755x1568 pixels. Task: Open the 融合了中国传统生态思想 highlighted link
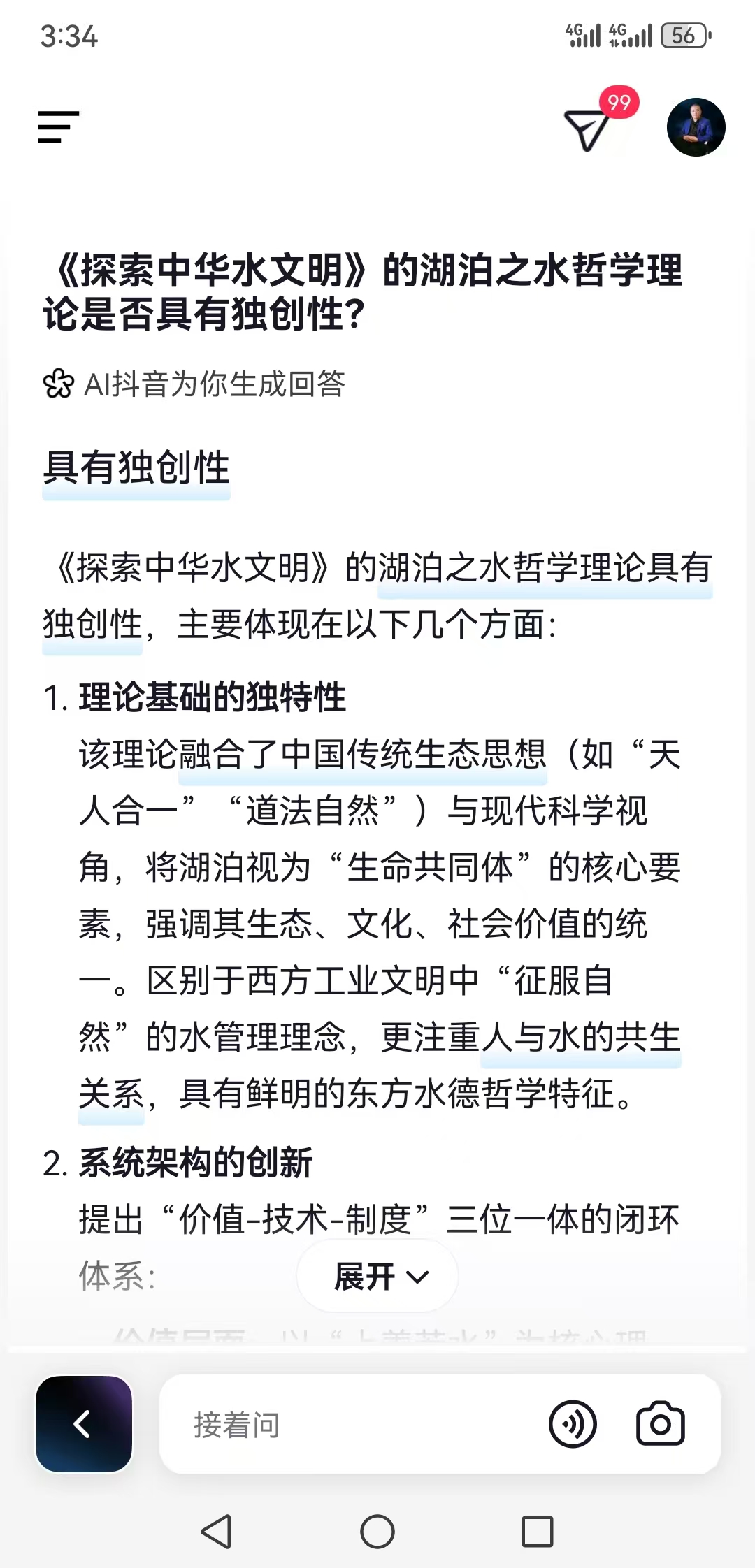(363, 755)
